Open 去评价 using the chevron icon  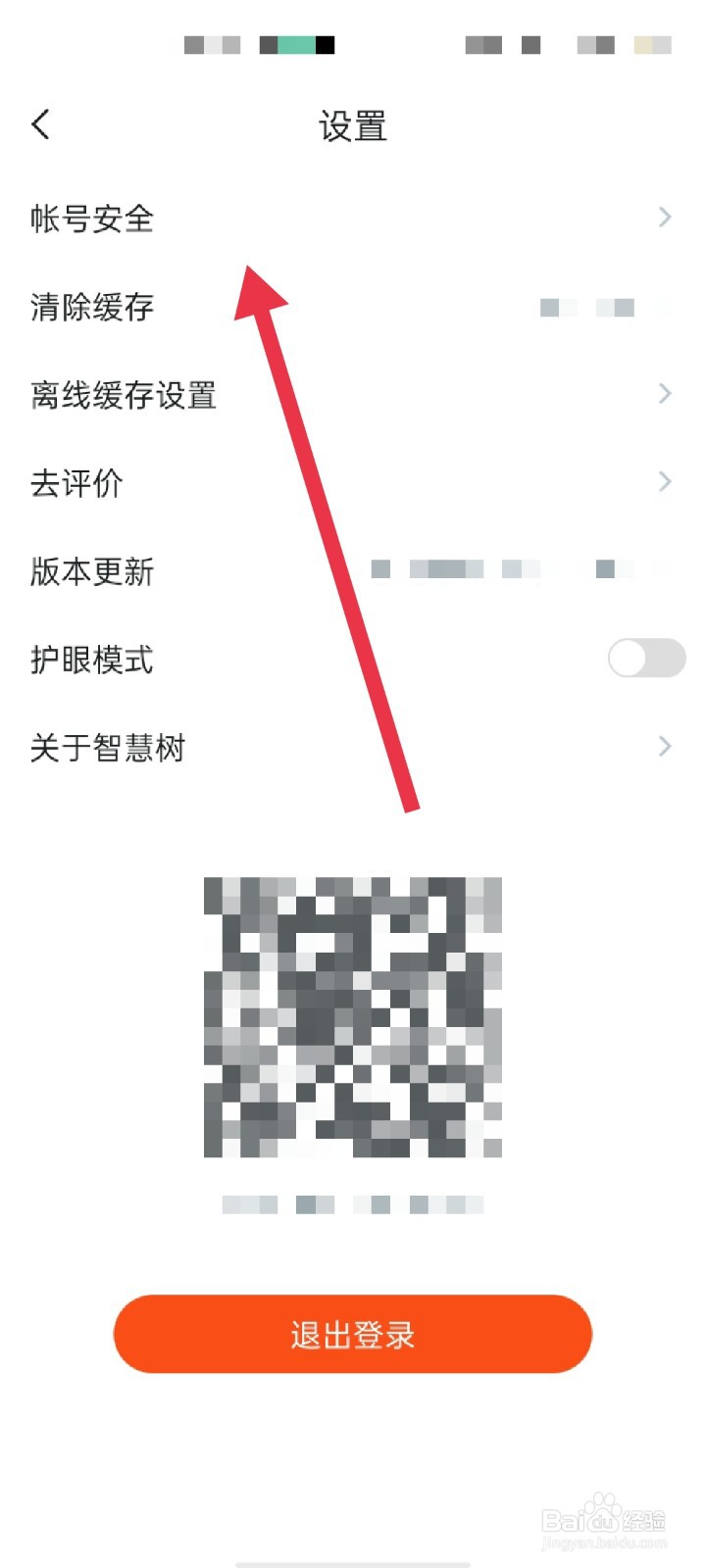pyautogui.click(x=663, y=482)
